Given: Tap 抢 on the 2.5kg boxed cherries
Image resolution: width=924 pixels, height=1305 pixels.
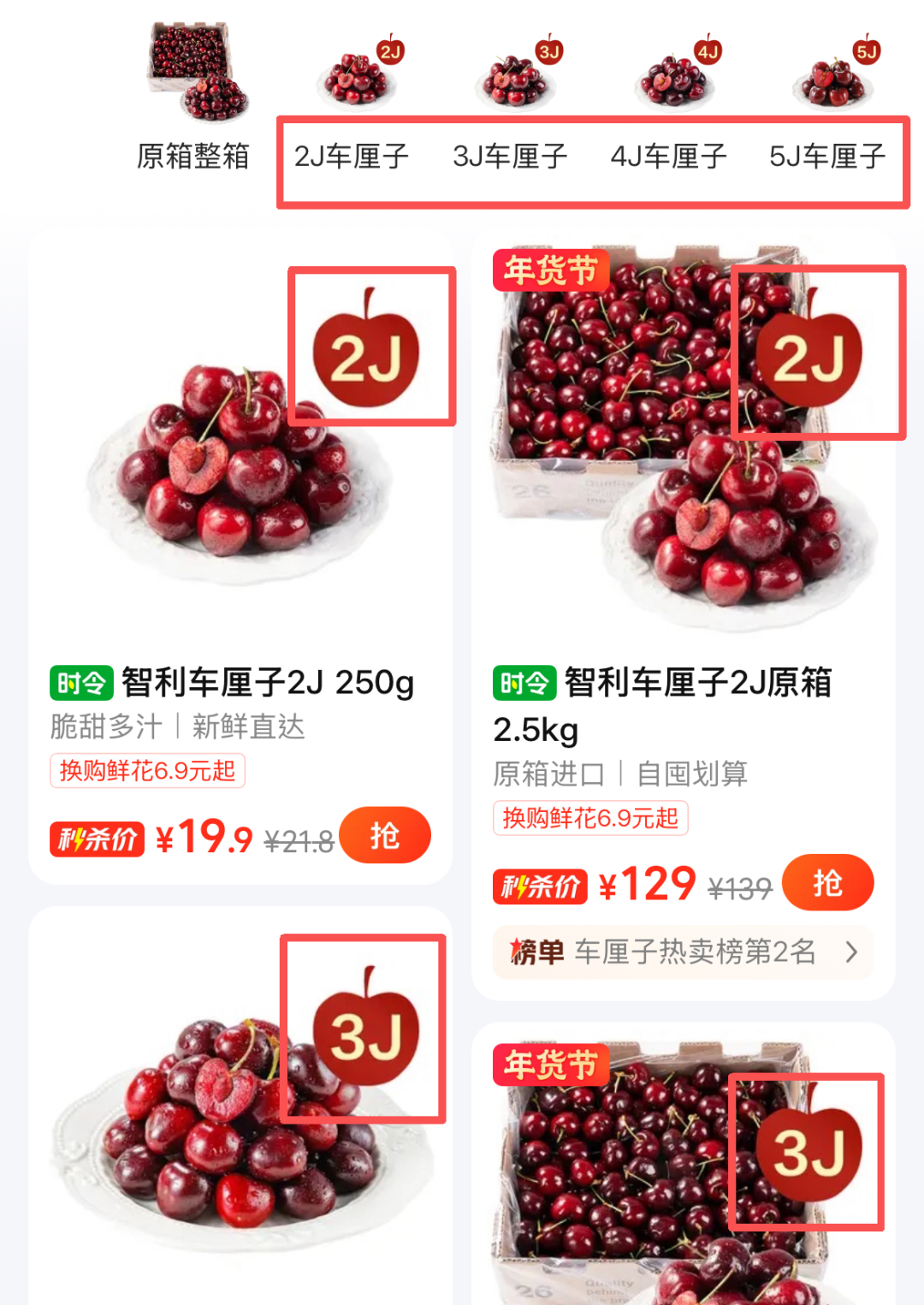Looking at the screenshot, I should [827, 883].
